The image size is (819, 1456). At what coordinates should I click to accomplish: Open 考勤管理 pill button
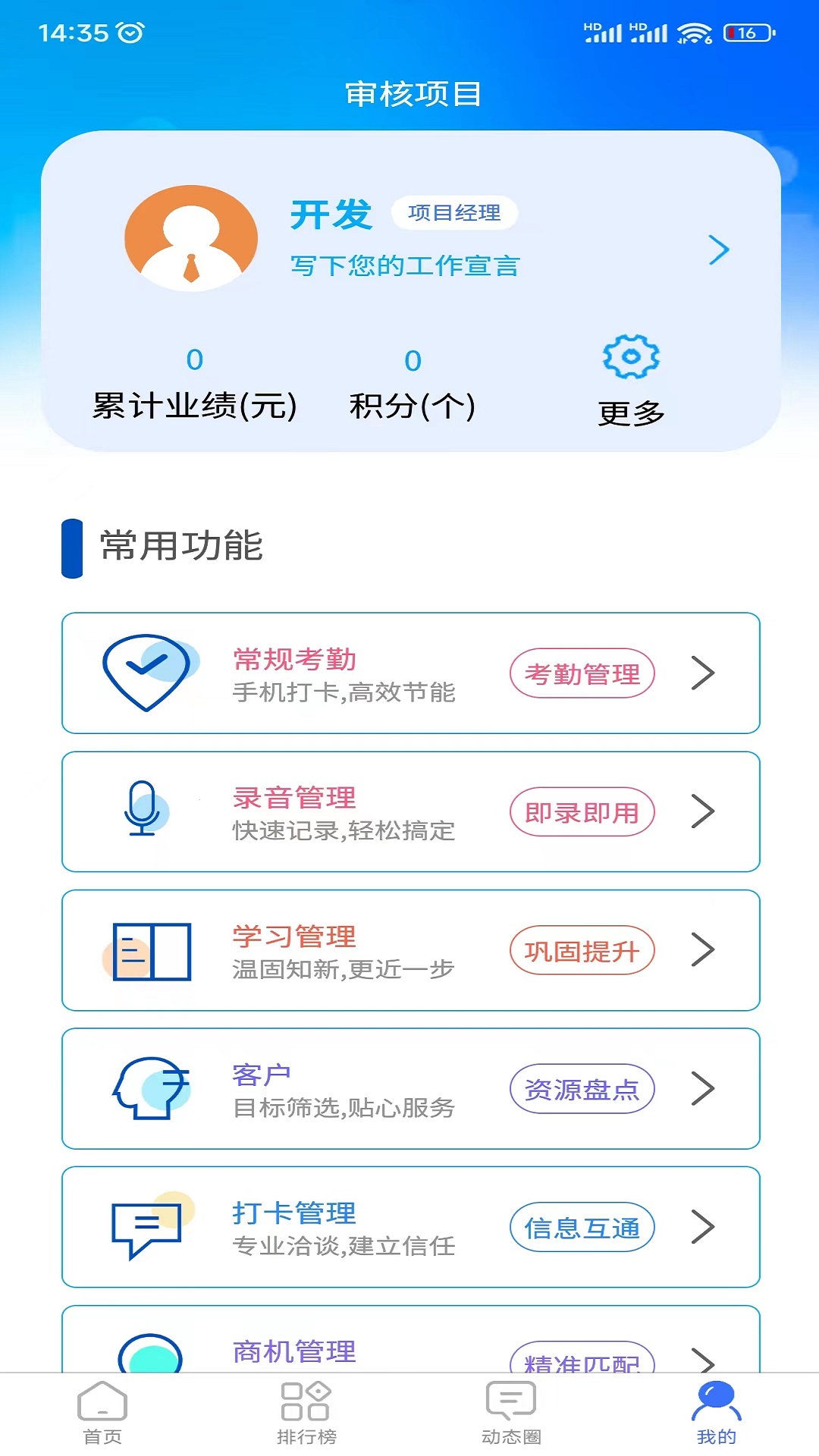[x=581, y=672]
